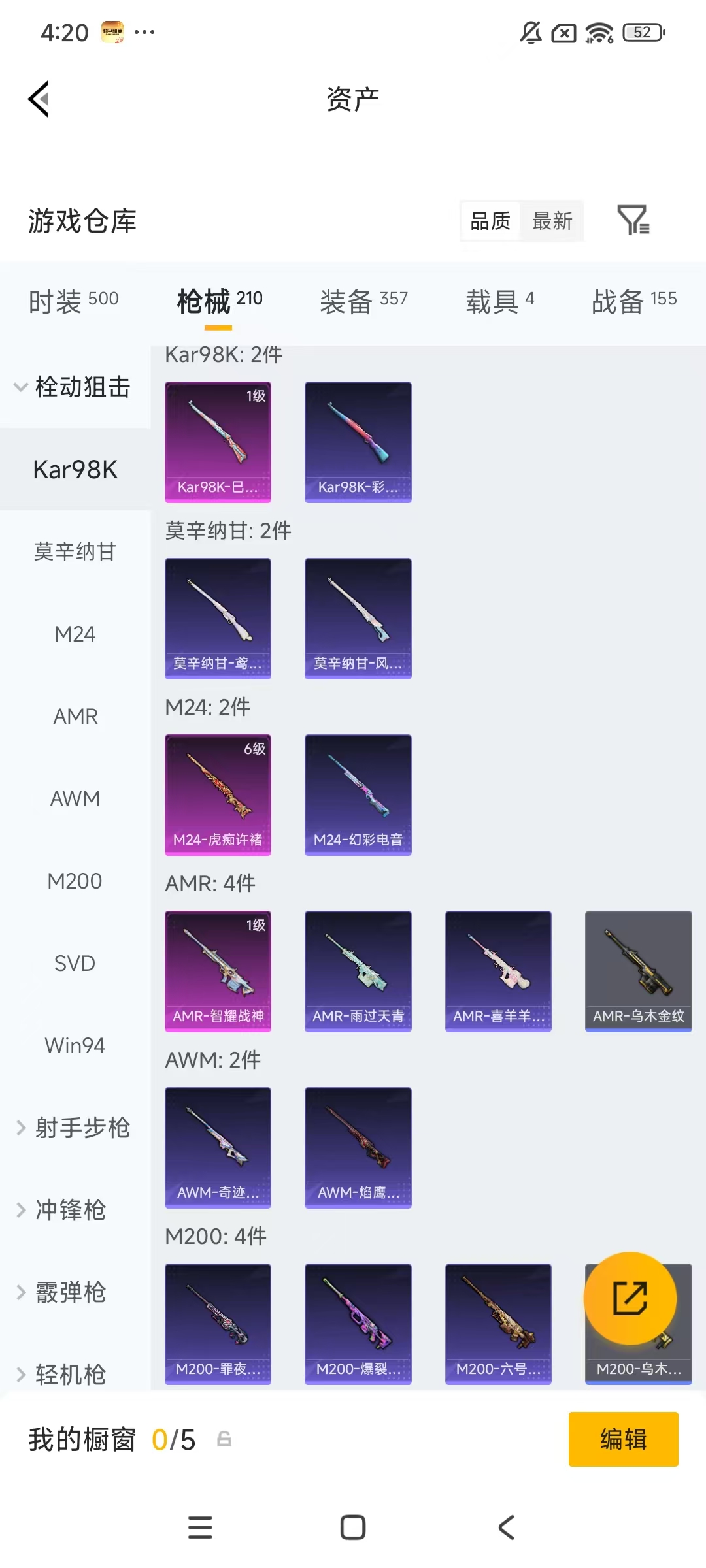The image size is (706, 1568).
Task: Select AWM in the side list
Action: click(x=75, y=798)
